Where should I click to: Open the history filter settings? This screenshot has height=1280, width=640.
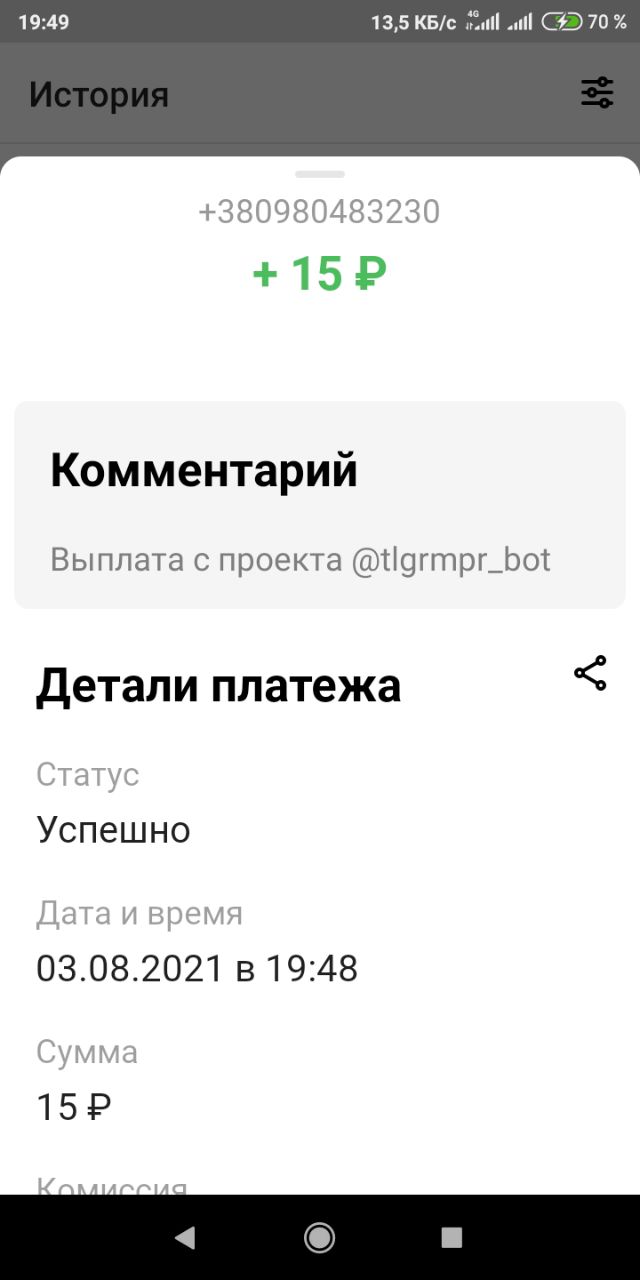[597, 93]
